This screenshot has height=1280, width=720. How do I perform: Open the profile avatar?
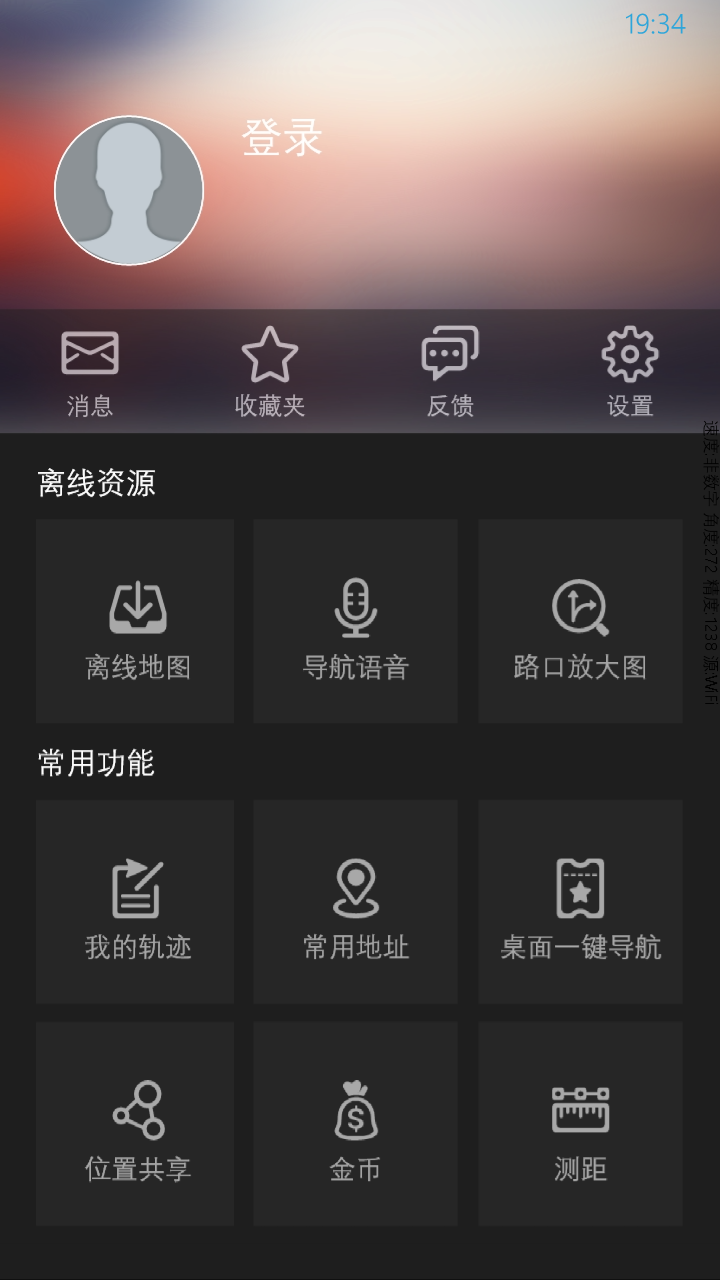tap(129, 191)
